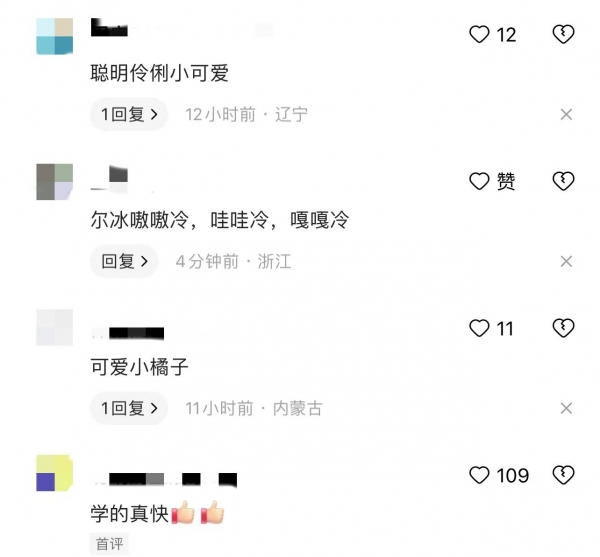Open avatar of 聪明伶俐小可爱 commenter

point(54,36)
